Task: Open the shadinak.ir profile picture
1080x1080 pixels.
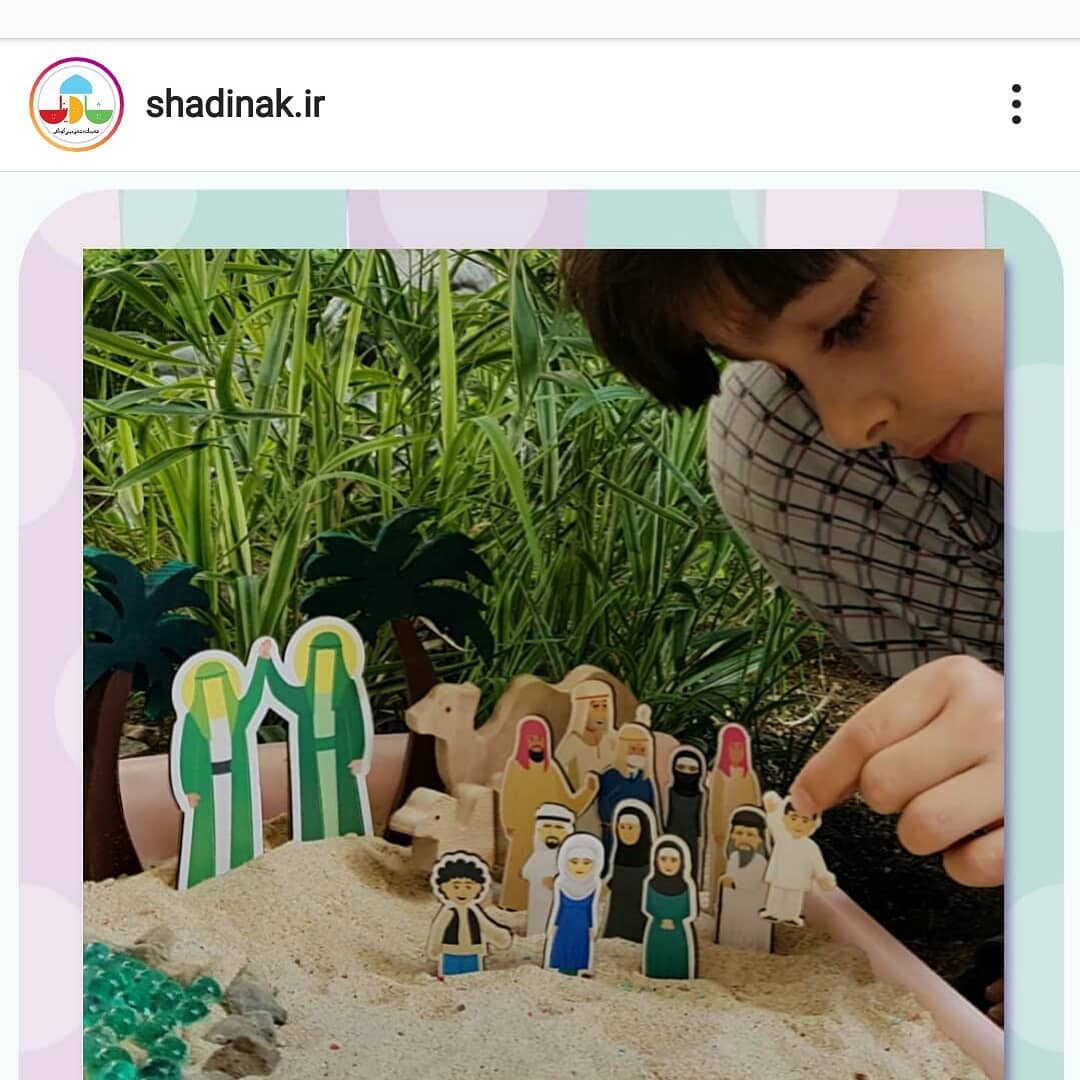Action: tap(77, 104)
